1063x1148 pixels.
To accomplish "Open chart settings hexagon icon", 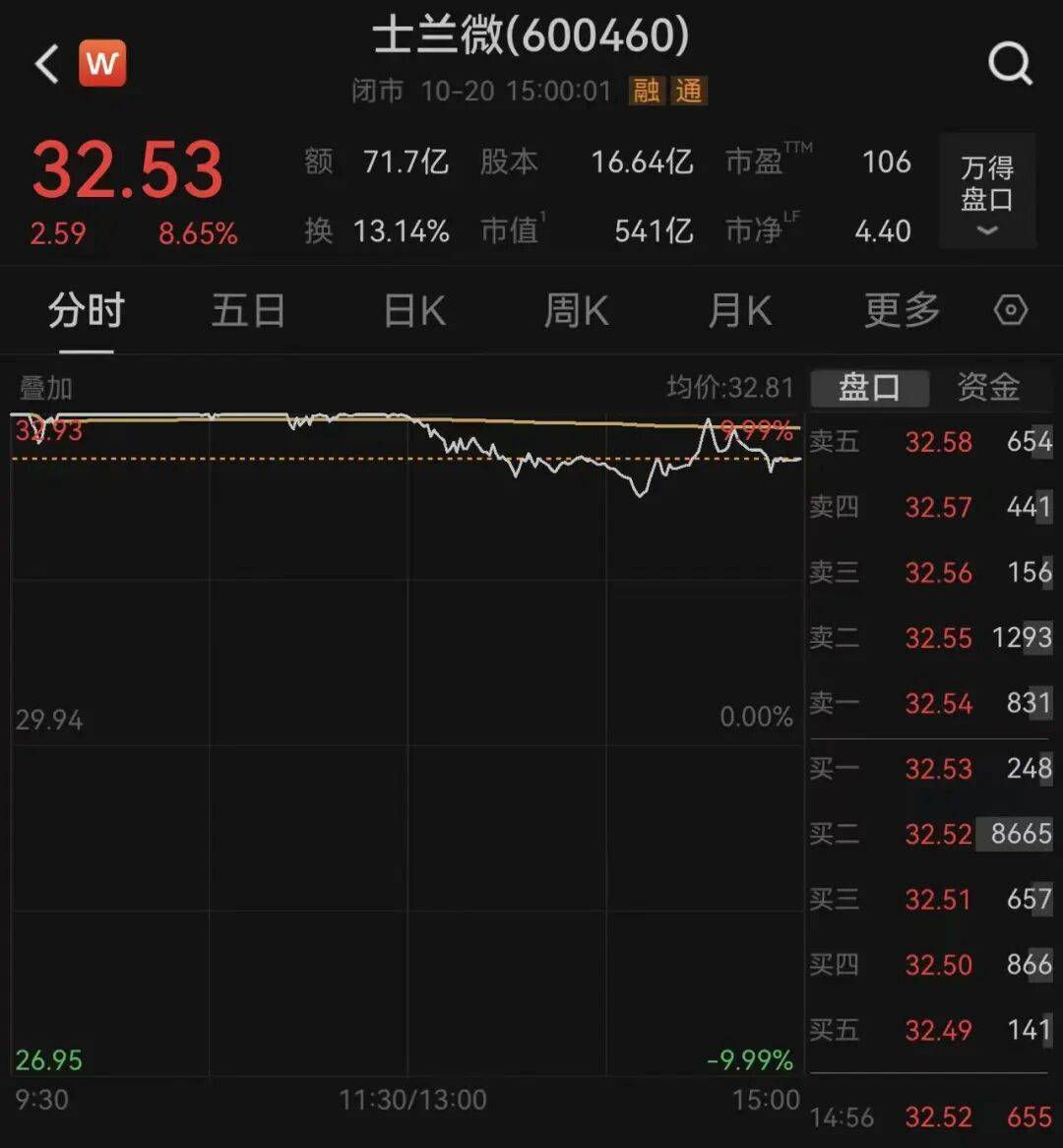I will coord(1011,311).
